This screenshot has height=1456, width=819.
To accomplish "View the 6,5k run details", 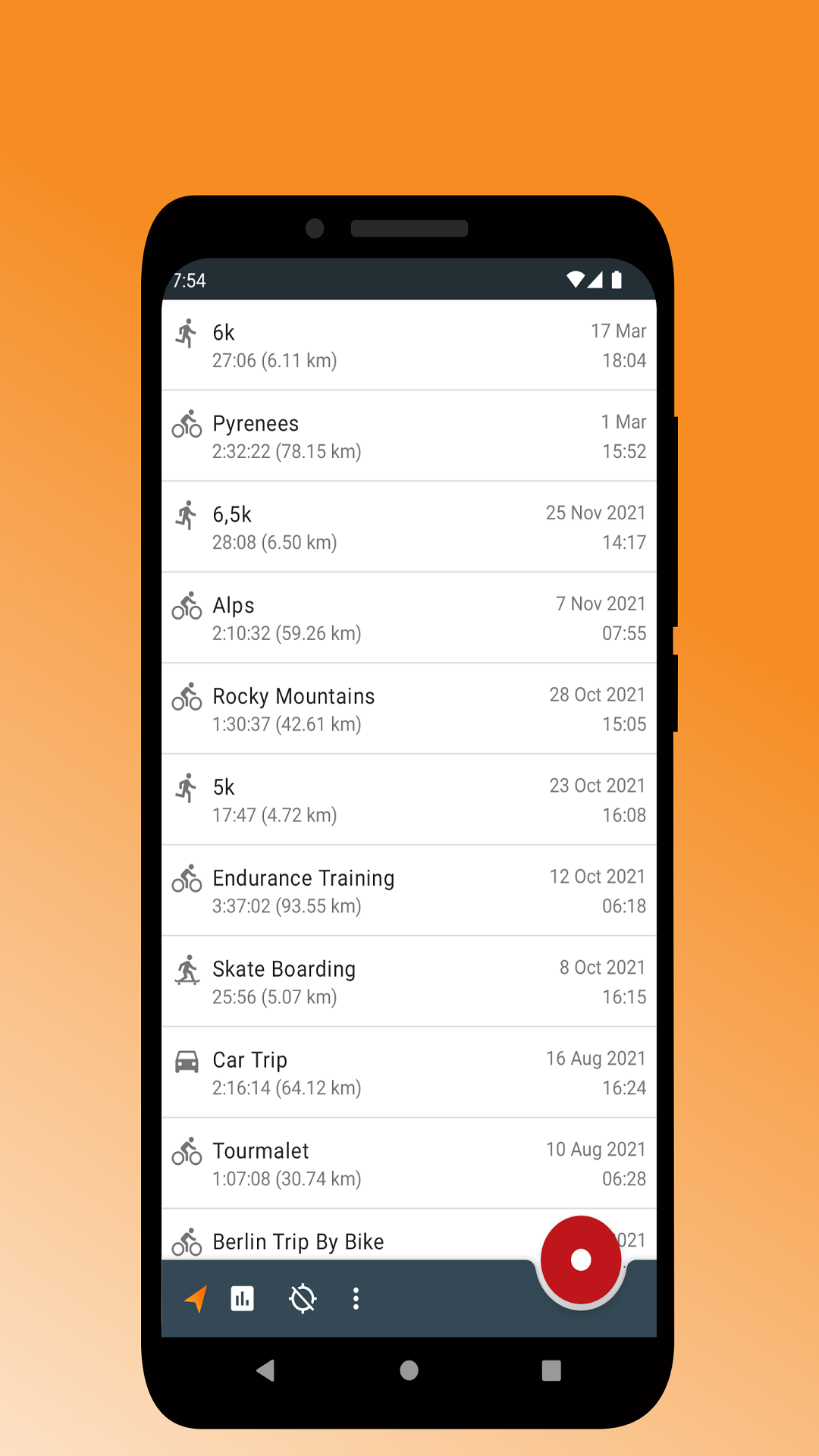I will tap(409, 528).
